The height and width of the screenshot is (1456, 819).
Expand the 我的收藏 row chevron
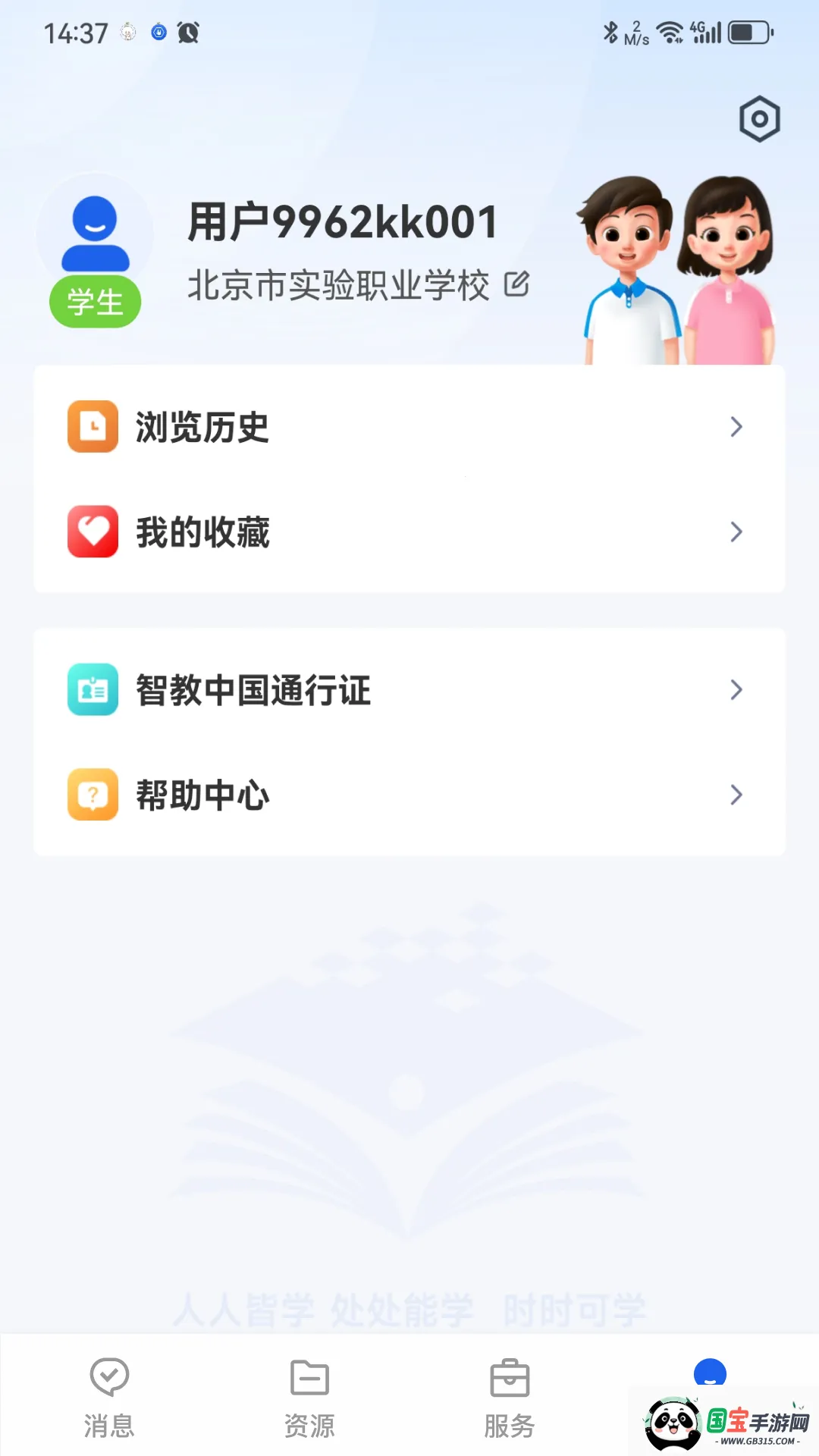tap(735, 532)
